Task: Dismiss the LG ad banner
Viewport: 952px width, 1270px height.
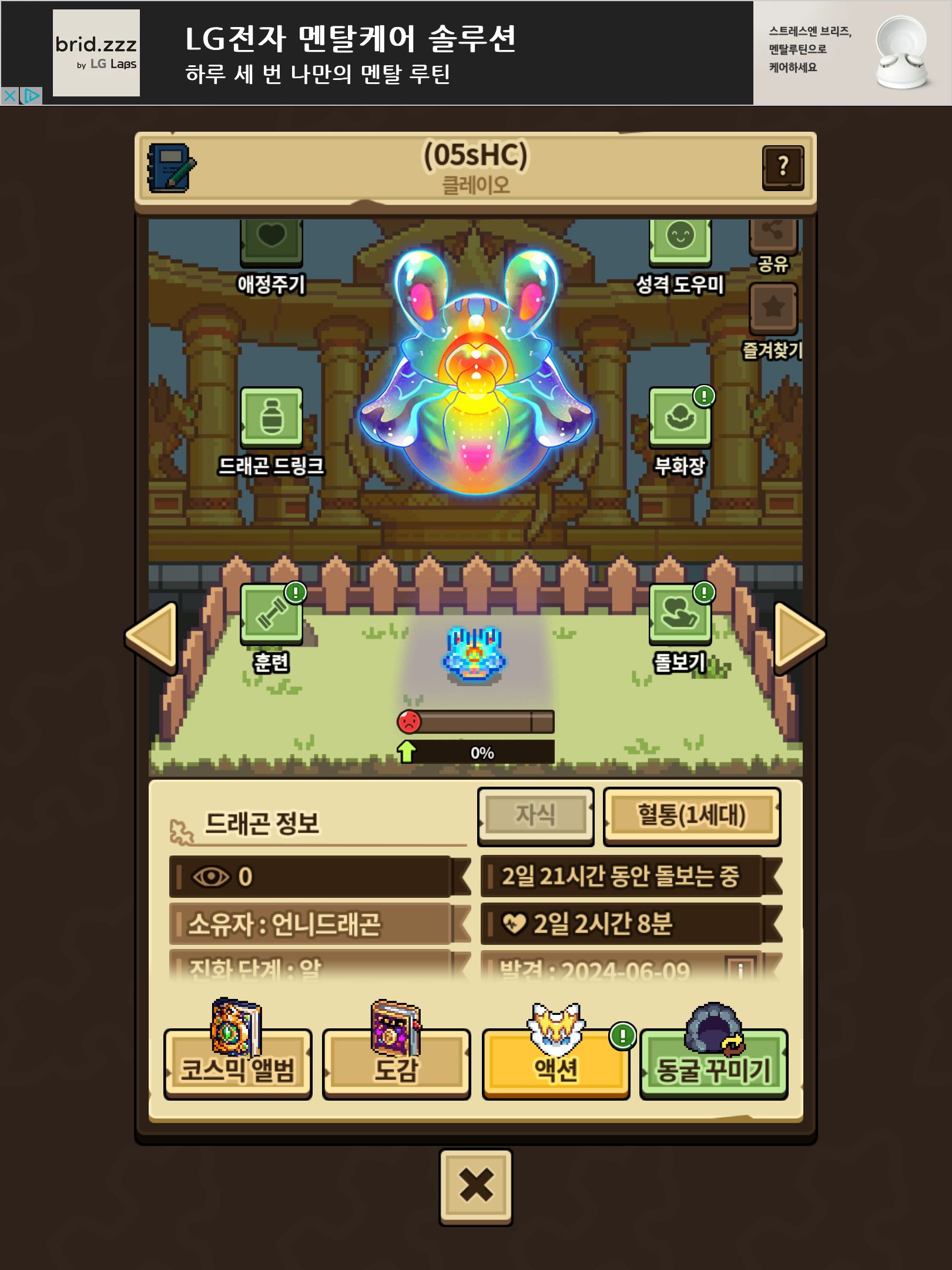Action: click(x=10, y=95)
